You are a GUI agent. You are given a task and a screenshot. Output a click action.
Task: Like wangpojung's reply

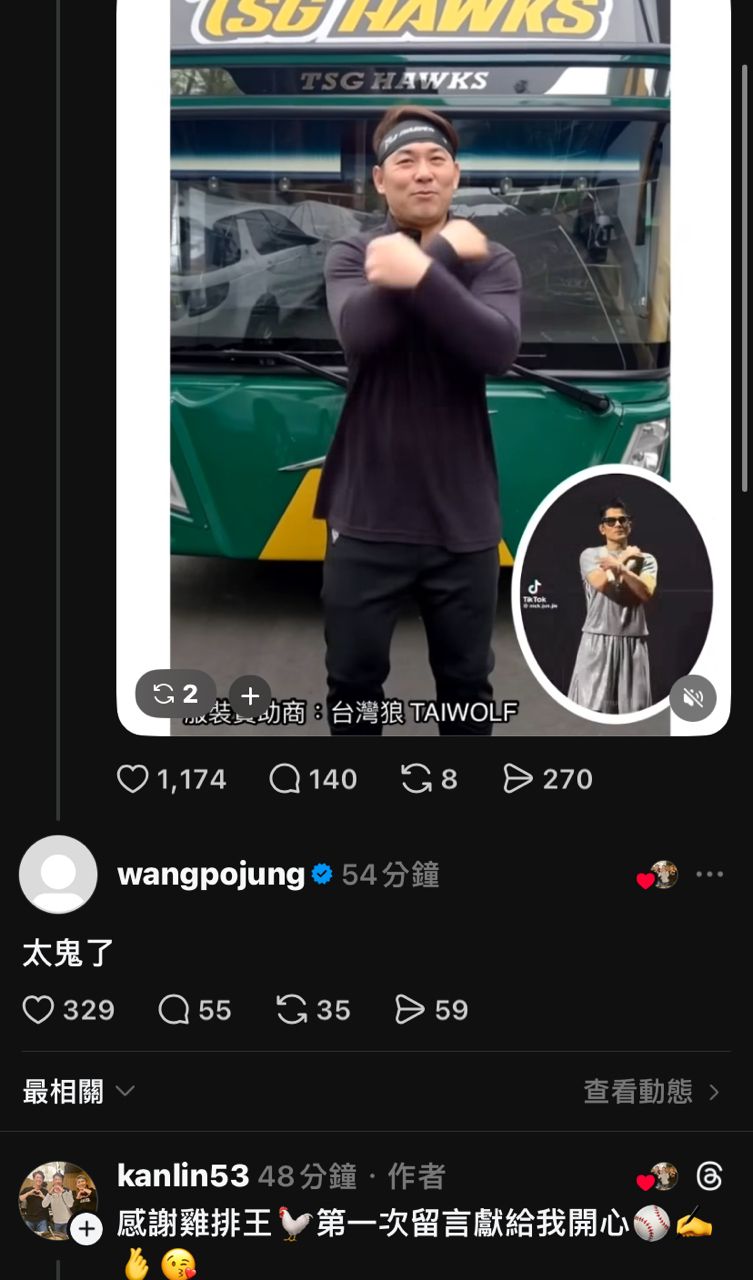(39, 1010)
